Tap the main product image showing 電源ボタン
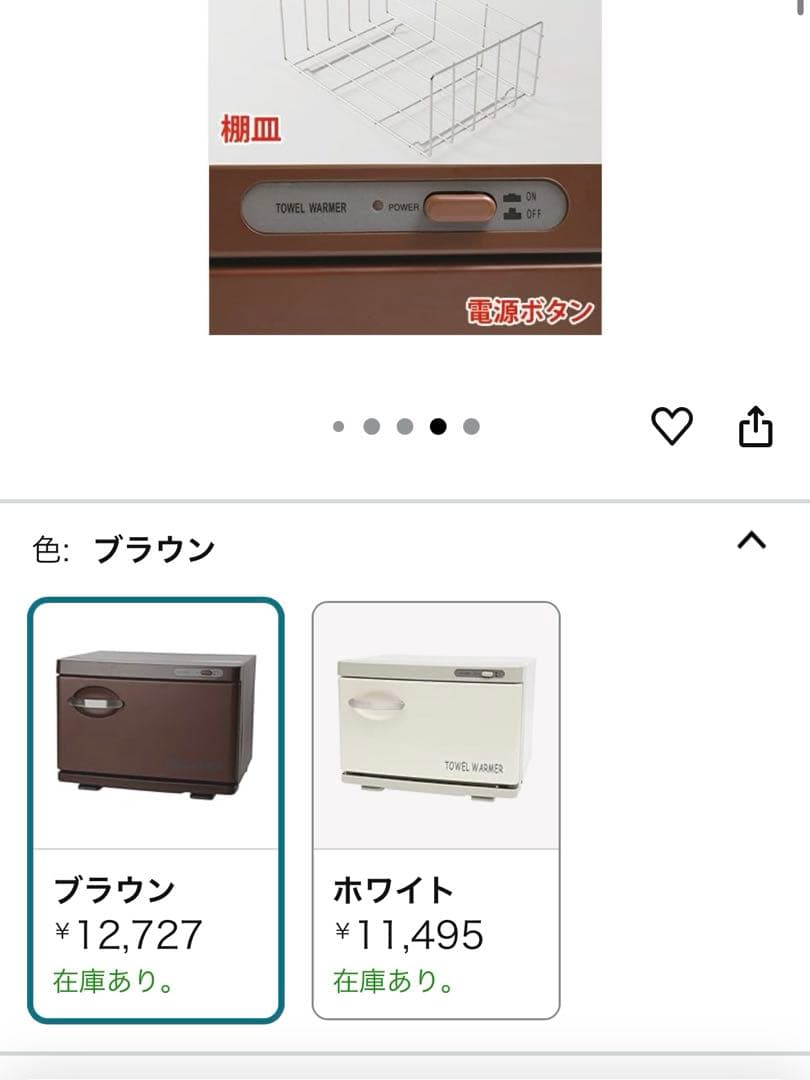Image resolution: width=810 pixels, height=1080 pixels. click(405, 170)
